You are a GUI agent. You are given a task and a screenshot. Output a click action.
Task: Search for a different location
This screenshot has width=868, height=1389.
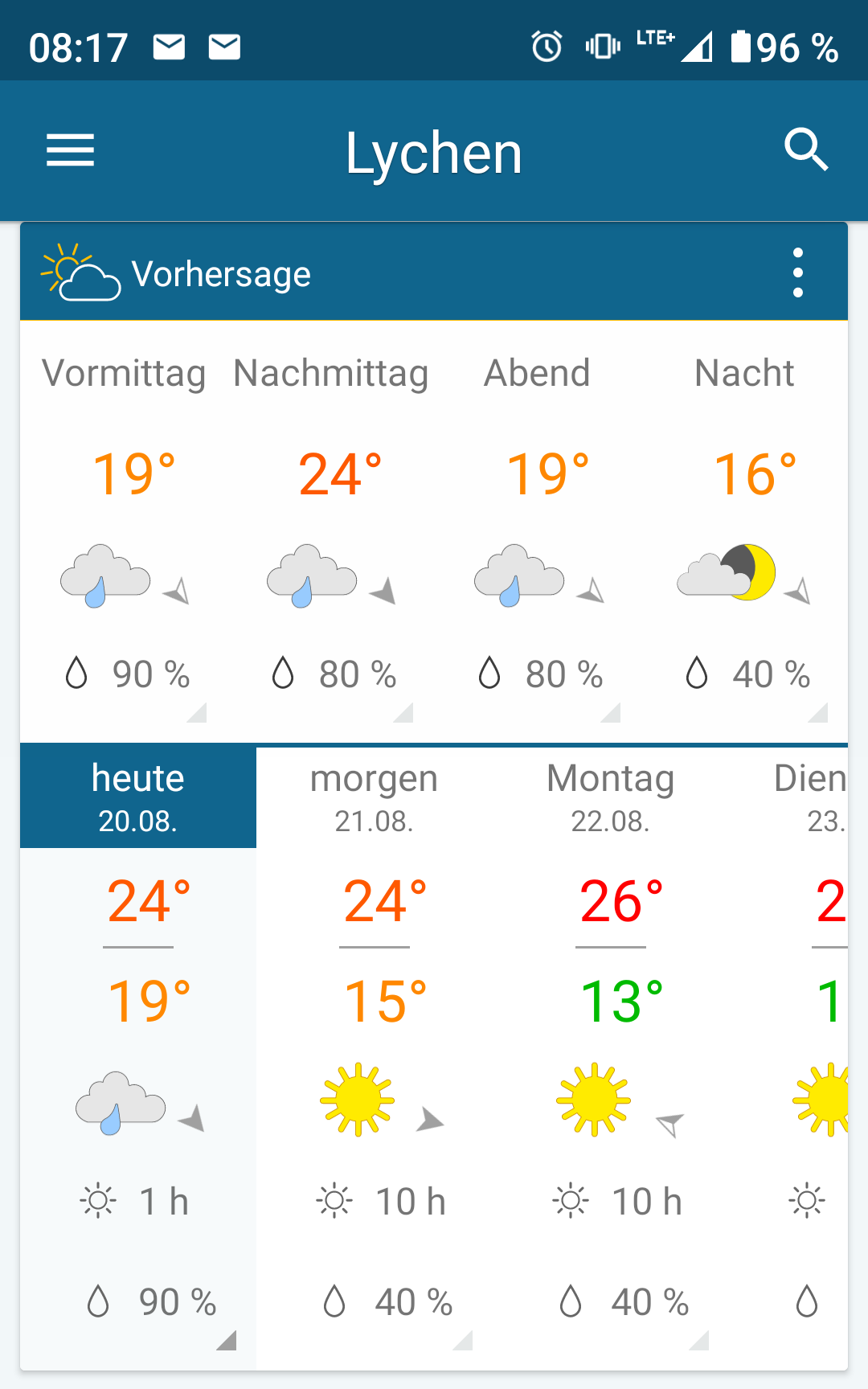click(806, 150)
